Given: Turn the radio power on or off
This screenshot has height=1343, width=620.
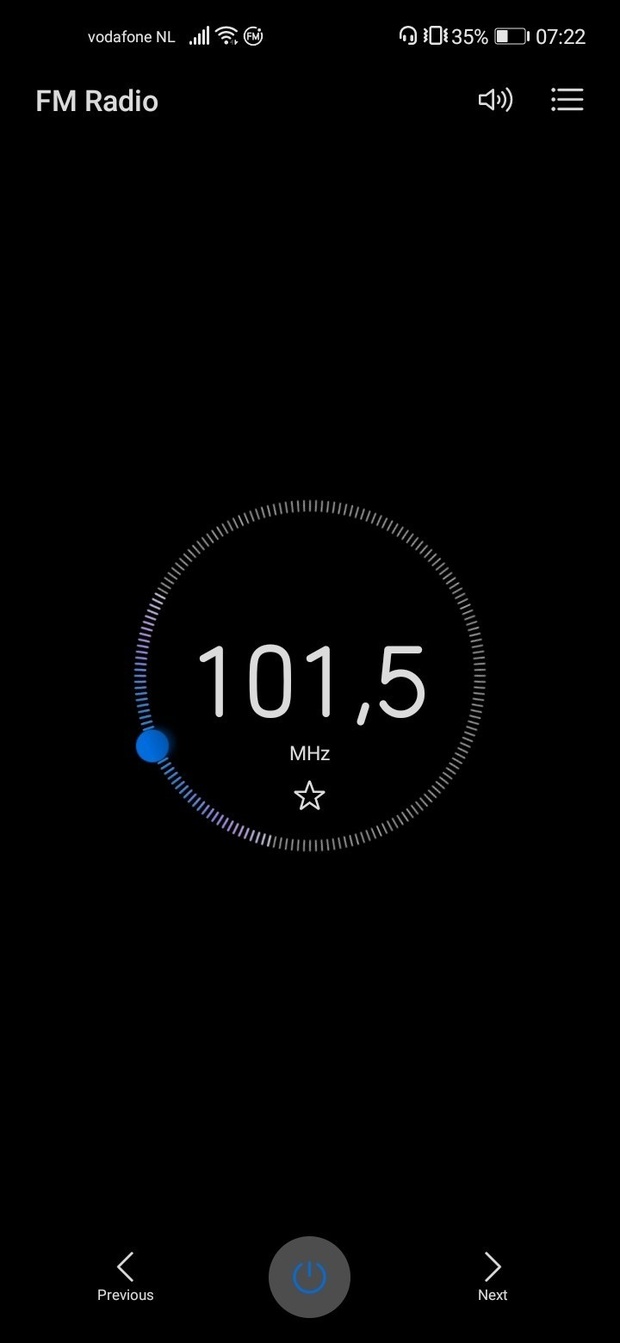Looking at the screenshot, I should [309, 1277].
